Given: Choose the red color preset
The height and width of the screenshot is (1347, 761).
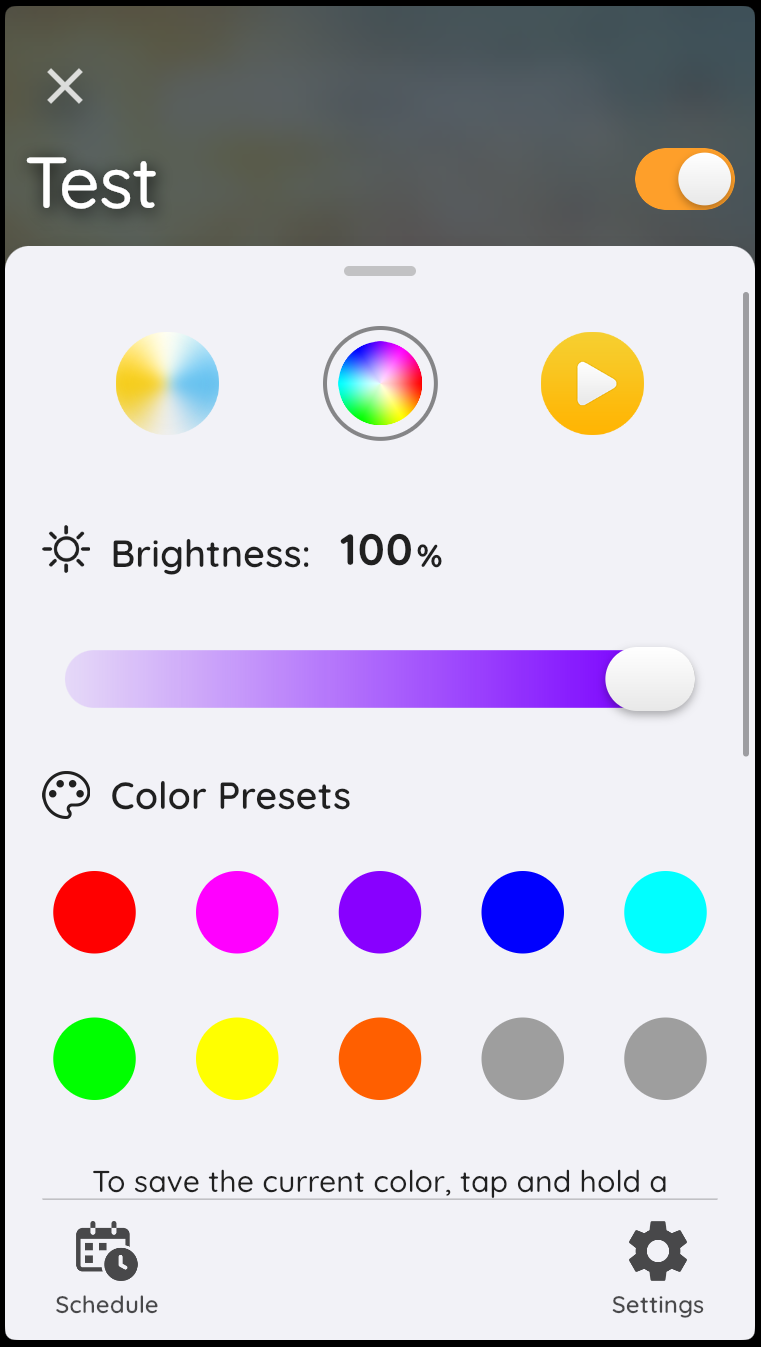Looking at the screenshot, I should pyautogui.click(x=94, y=912).
